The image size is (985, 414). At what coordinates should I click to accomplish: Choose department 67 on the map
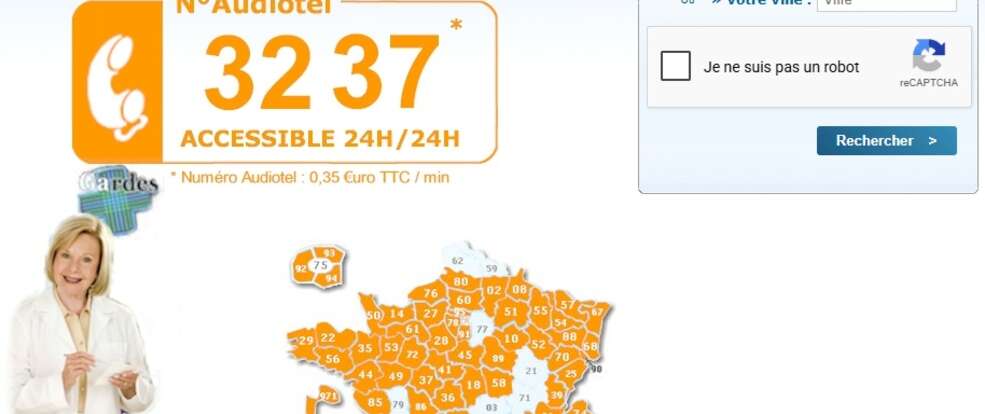pyautogui.click(x=597, y=312)
